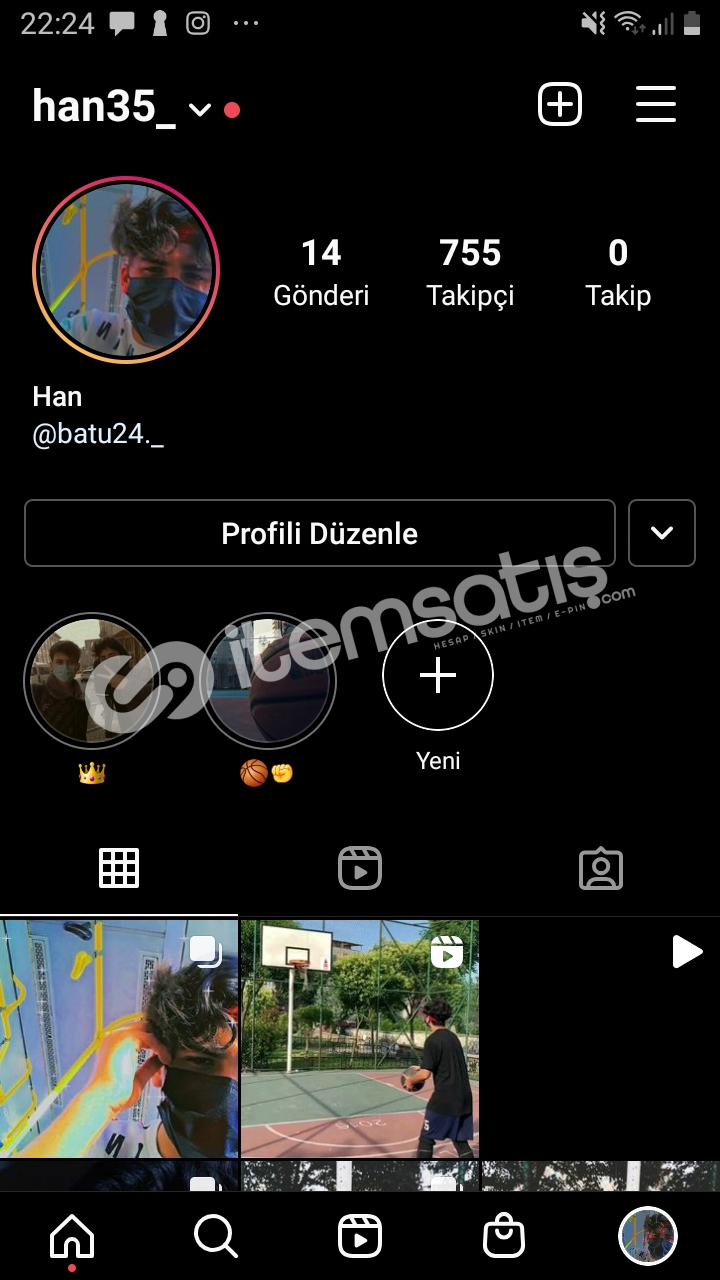The height and width of the screenshot is (1280, 720).
Task: Open the Shop bag tab
Action: [x=504, y=1237]
